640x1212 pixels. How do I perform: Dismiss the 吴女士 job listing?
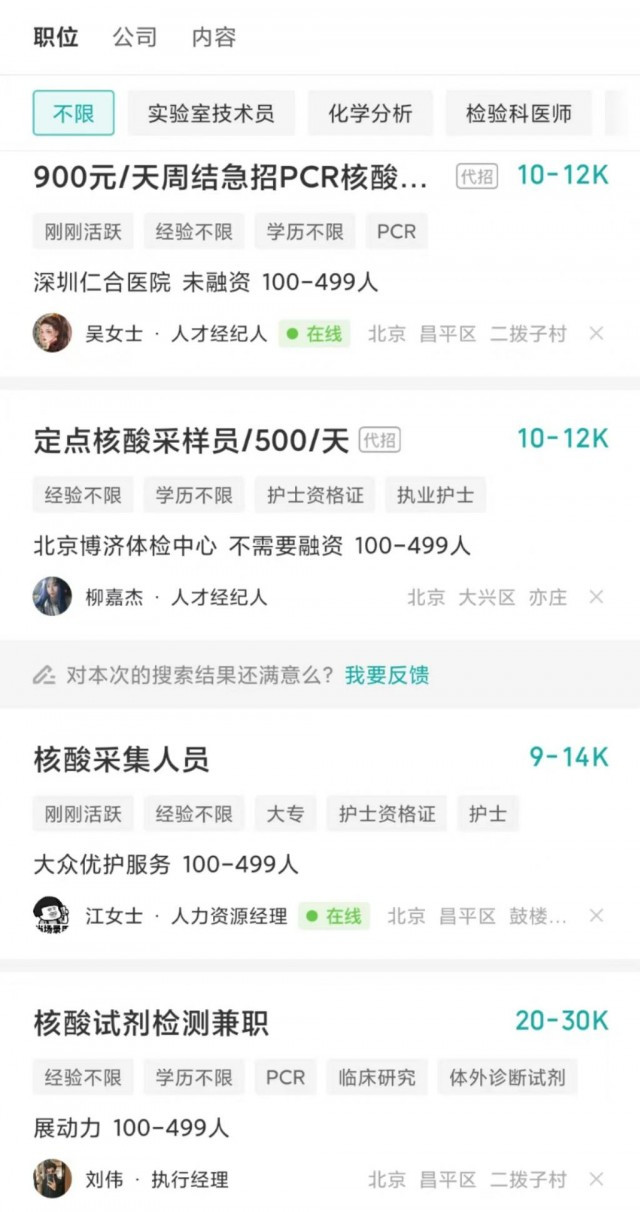tap(596, 334)
